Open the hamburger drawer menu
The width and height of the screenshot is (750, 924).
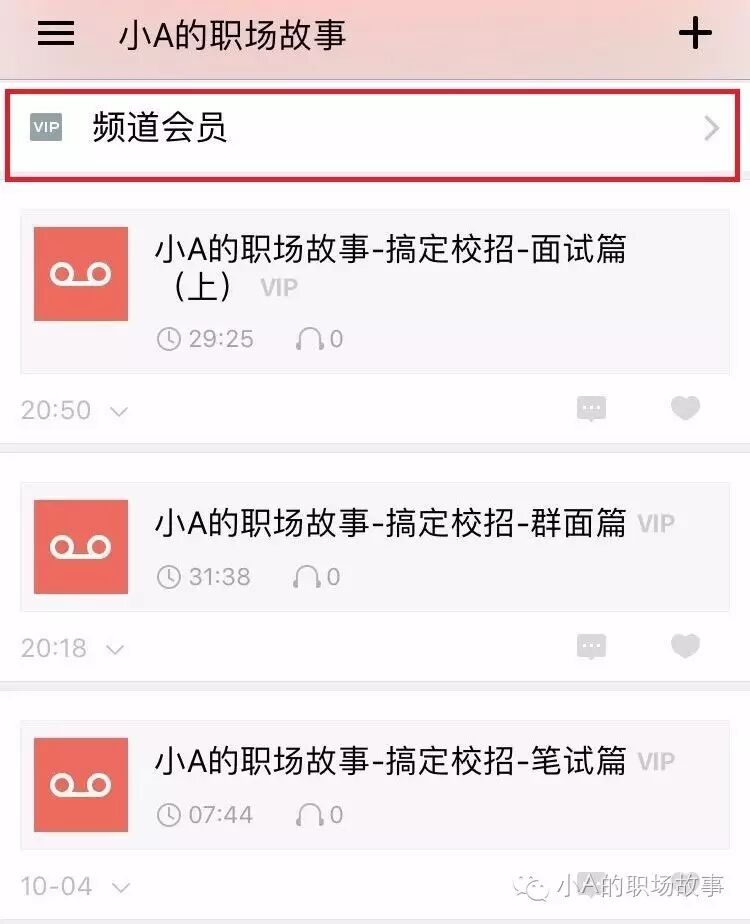[56, 33]
